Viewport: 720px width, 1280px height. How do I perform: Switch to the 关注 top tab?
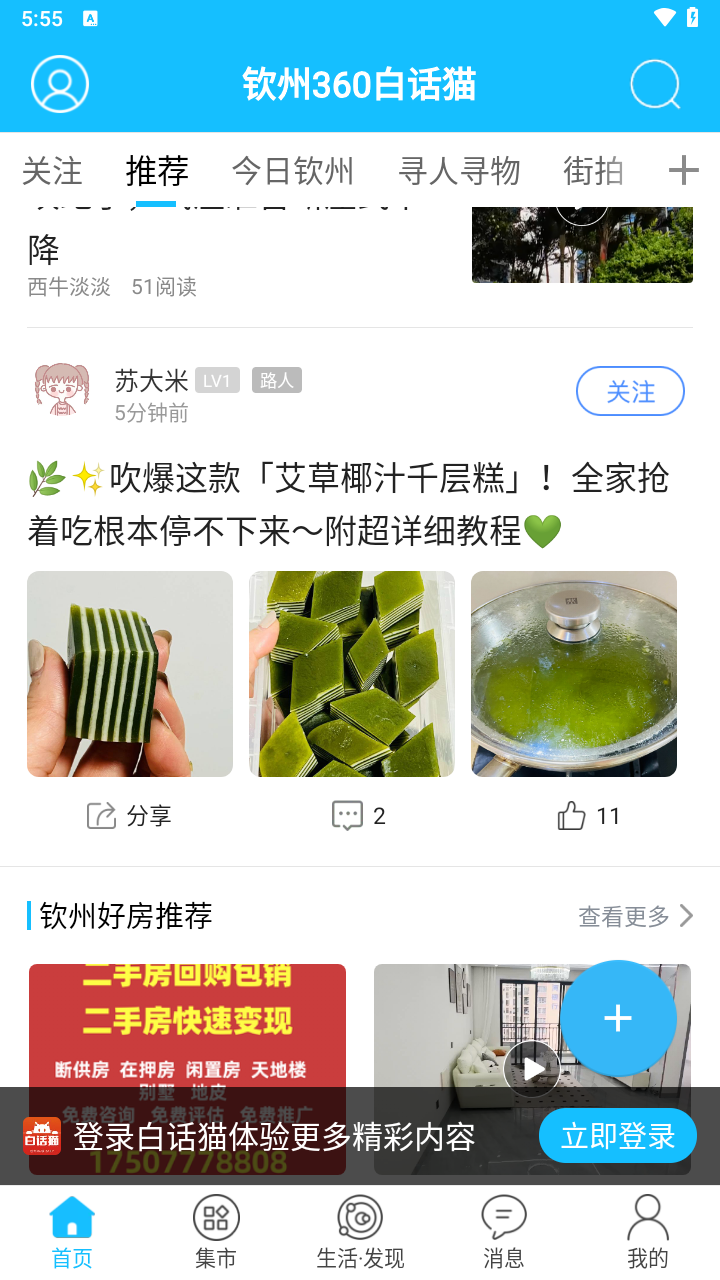52,171
